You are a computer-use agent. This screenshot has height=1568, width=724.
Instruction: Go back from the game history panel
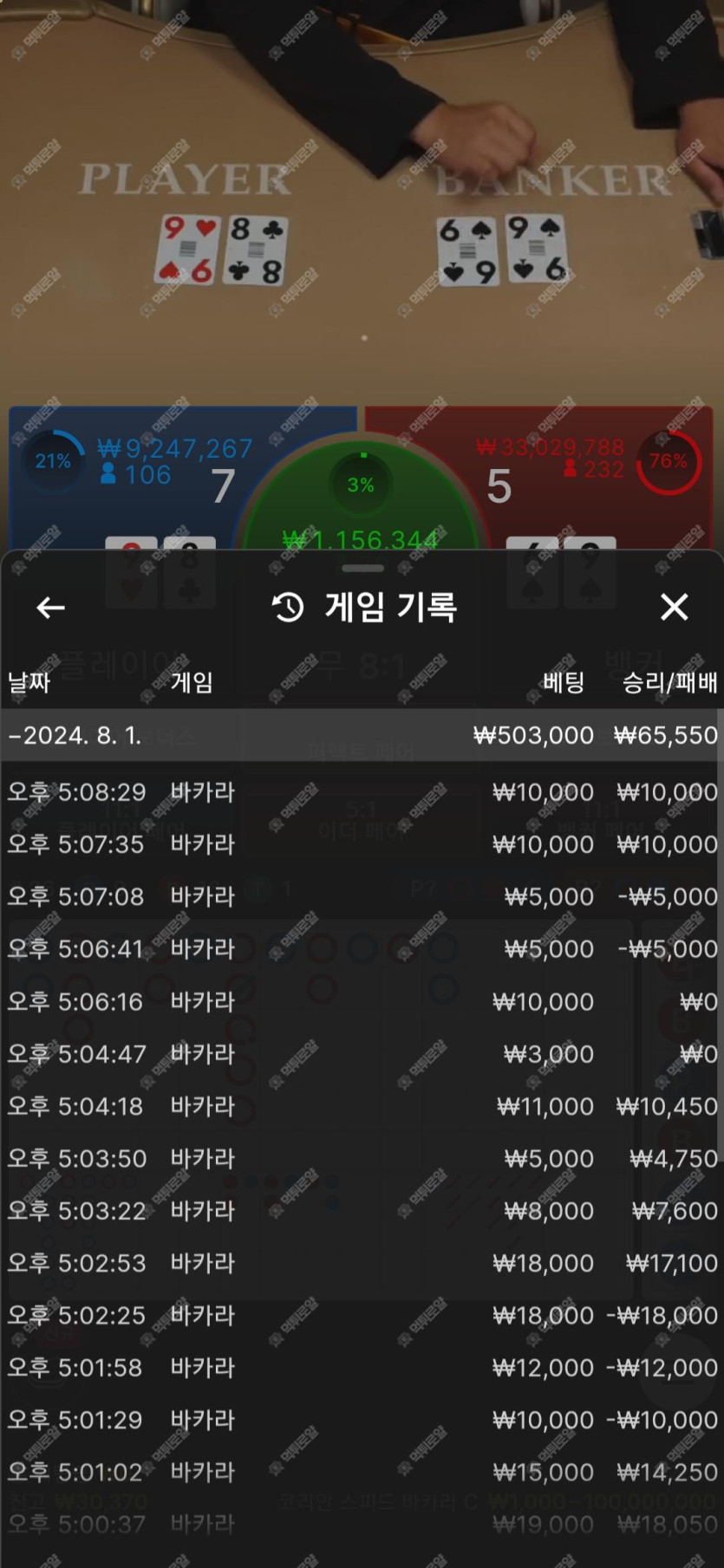coord(50,608)
